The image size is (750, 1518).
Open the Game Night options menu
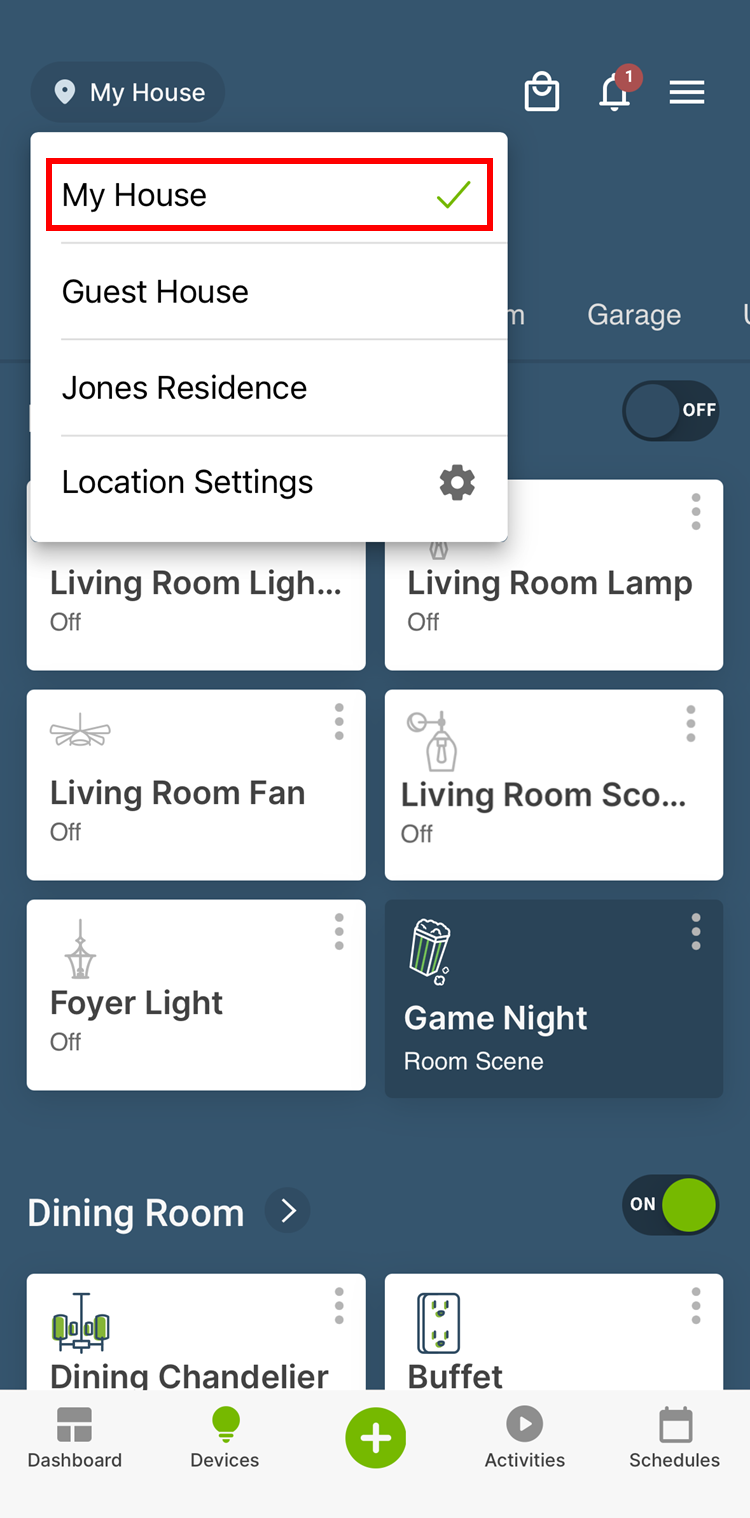695,932
